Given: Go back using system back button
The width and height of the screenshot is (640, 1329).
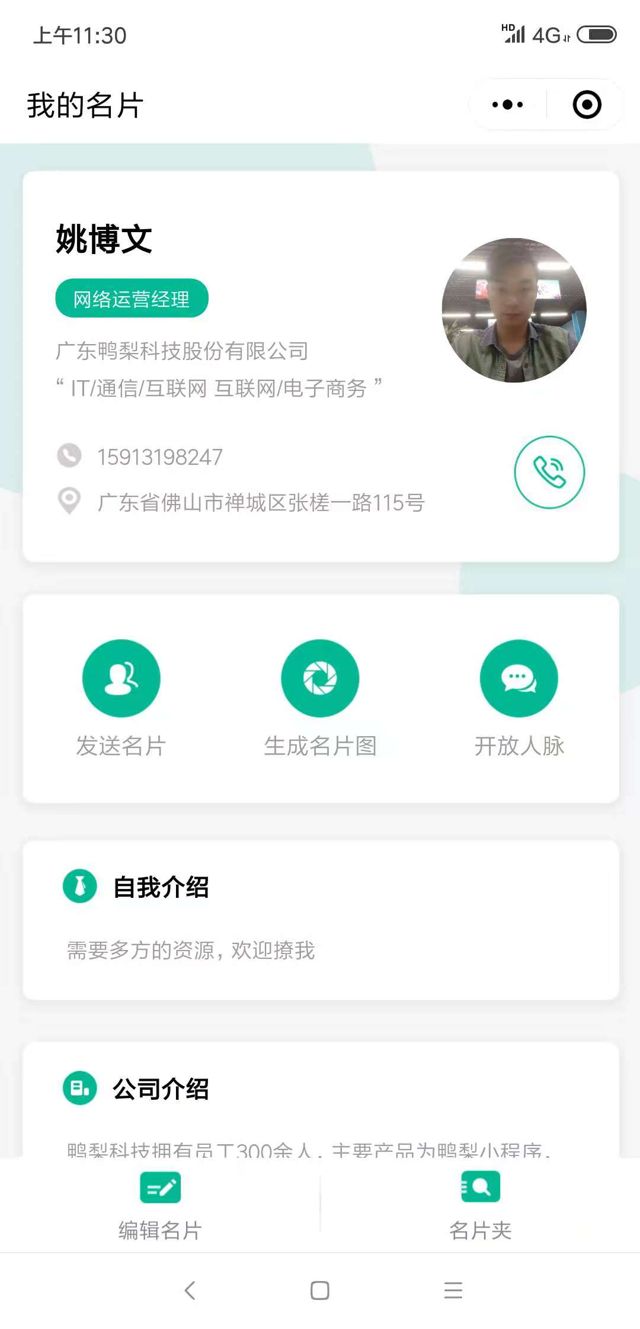Looking at the screenshot, I should coord(189,1290).
